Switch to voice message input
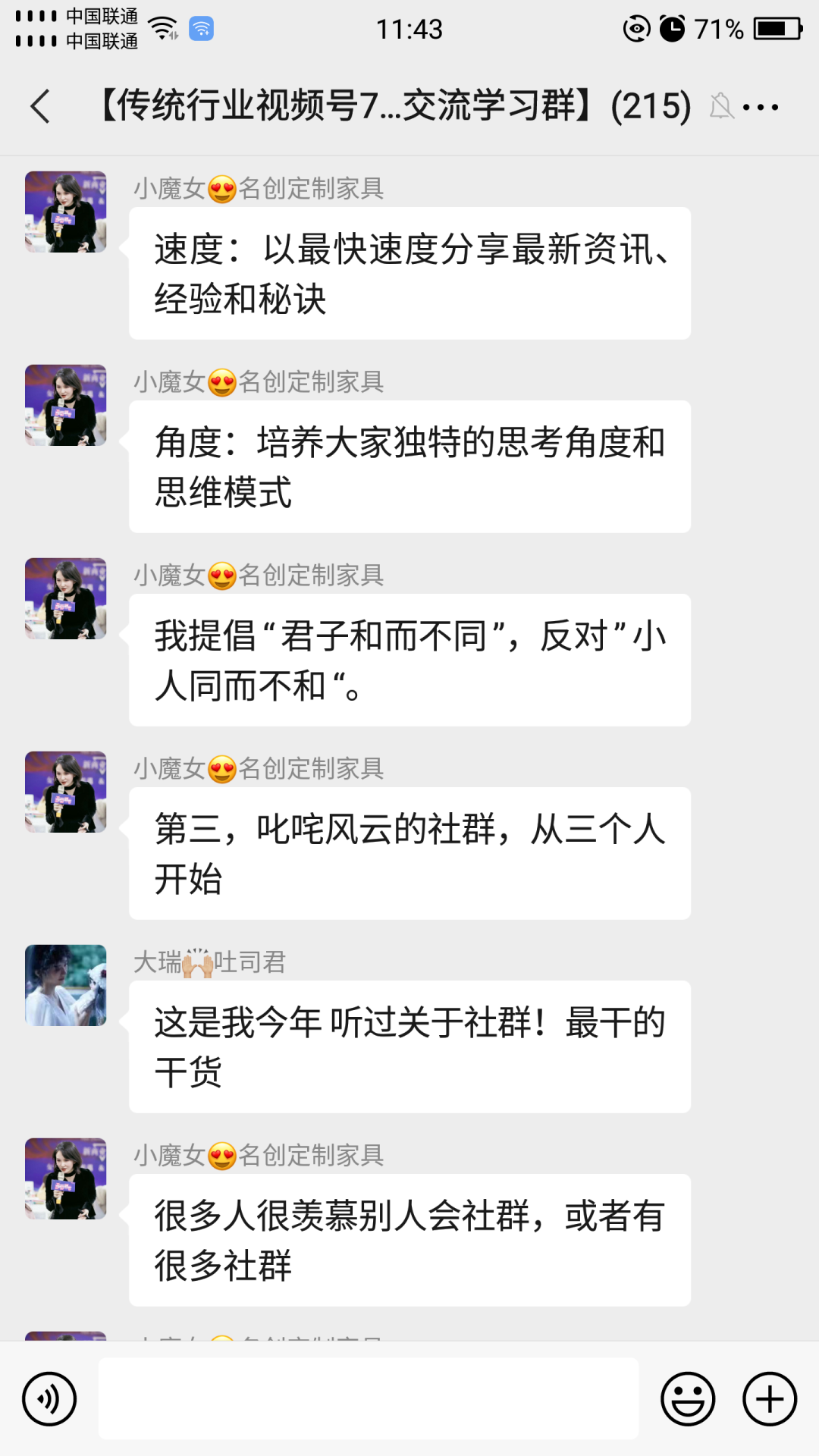The height and width of the screenshot is (1456, 819). tap(49, 1398)
